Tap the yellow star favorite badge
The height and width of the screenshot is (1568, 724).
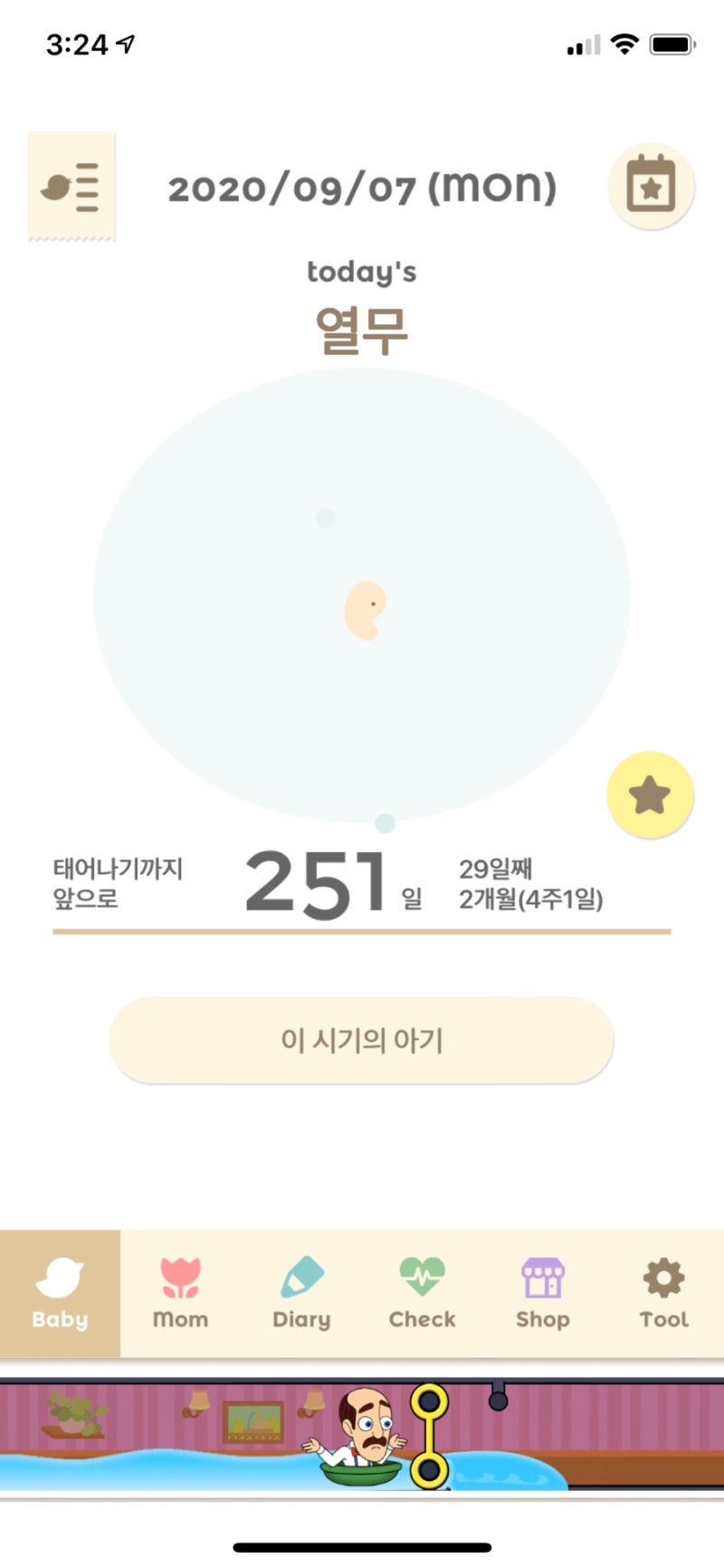(x=650, y=794)
